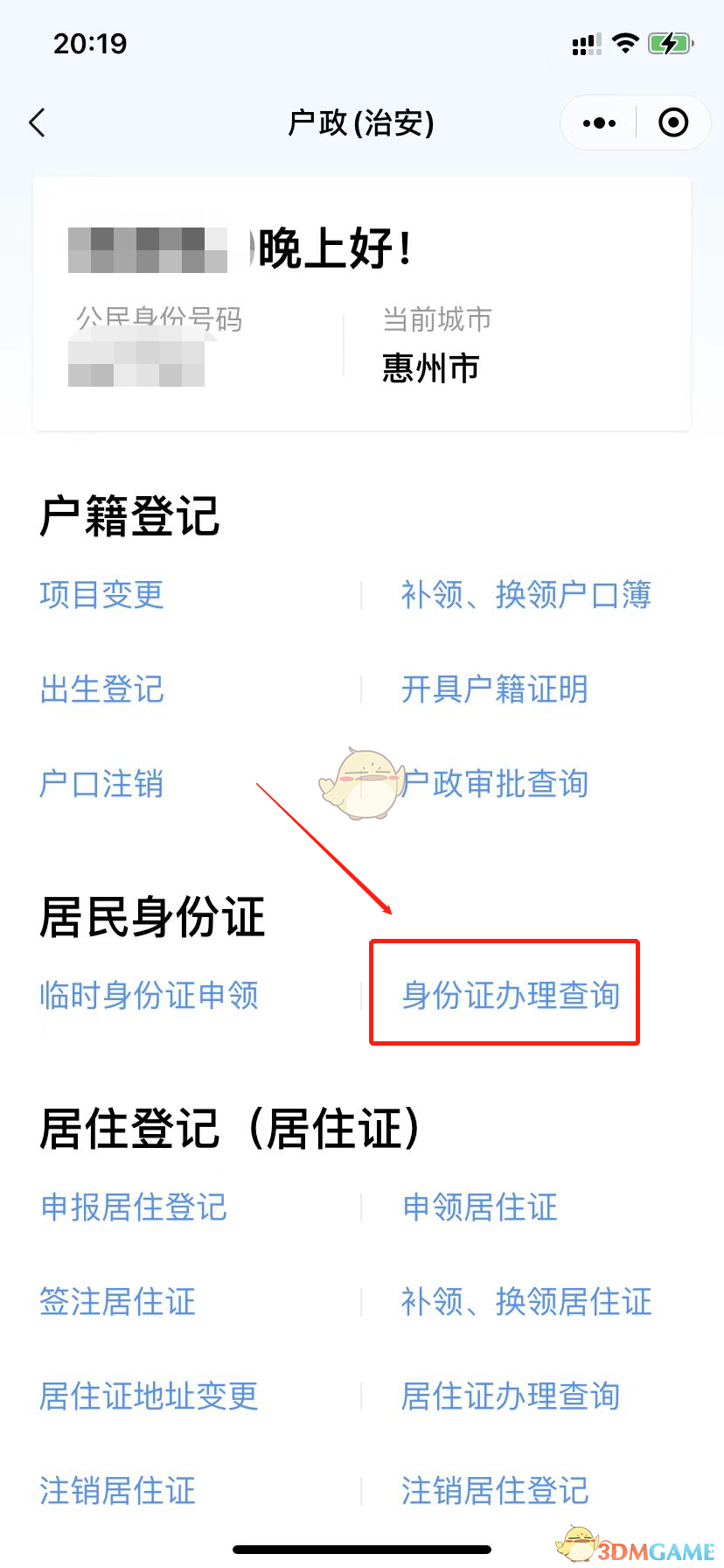Tap the 户口注销 link
The image size is (724, 1568).
pyautogui.click(x=101, y=784)
